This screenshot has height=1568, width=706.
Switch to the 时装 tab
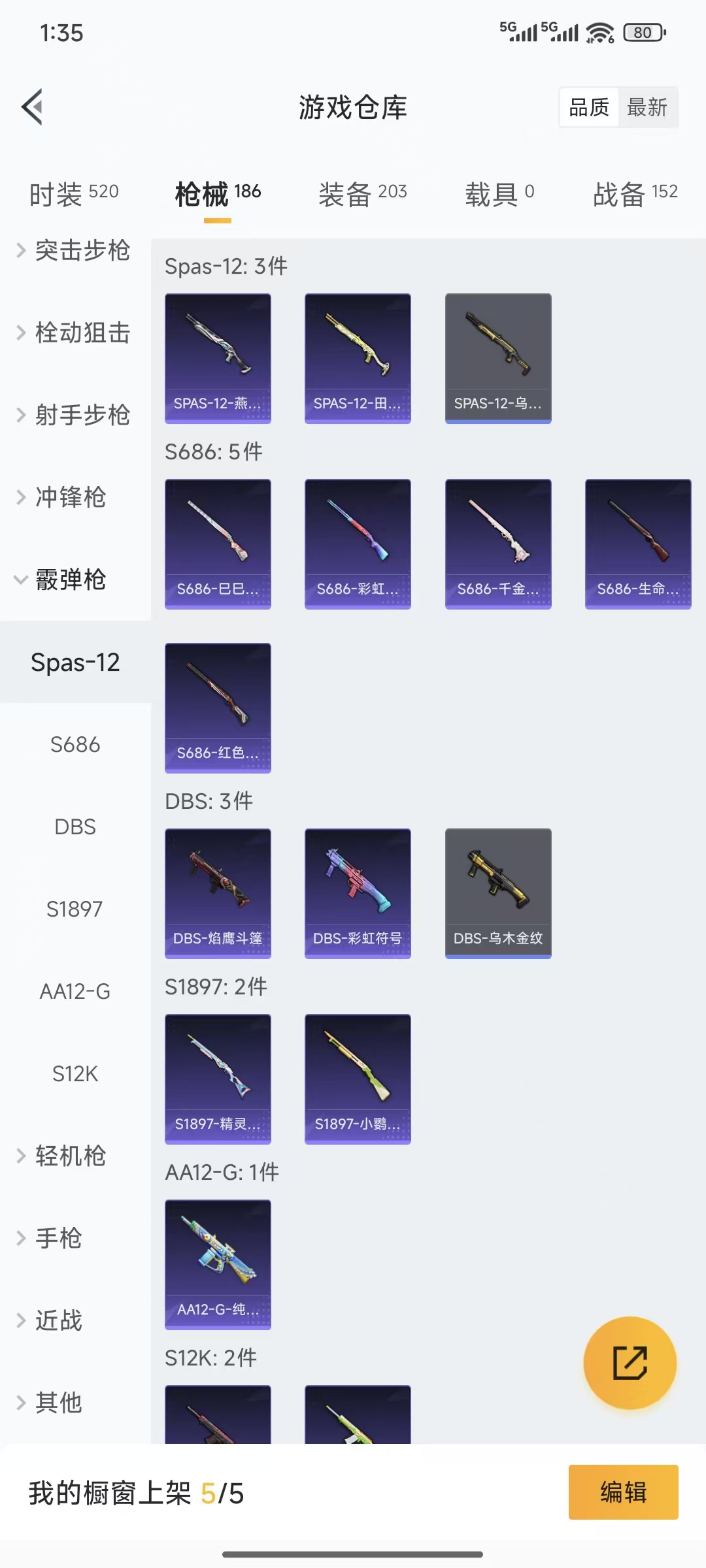[74, 193]
